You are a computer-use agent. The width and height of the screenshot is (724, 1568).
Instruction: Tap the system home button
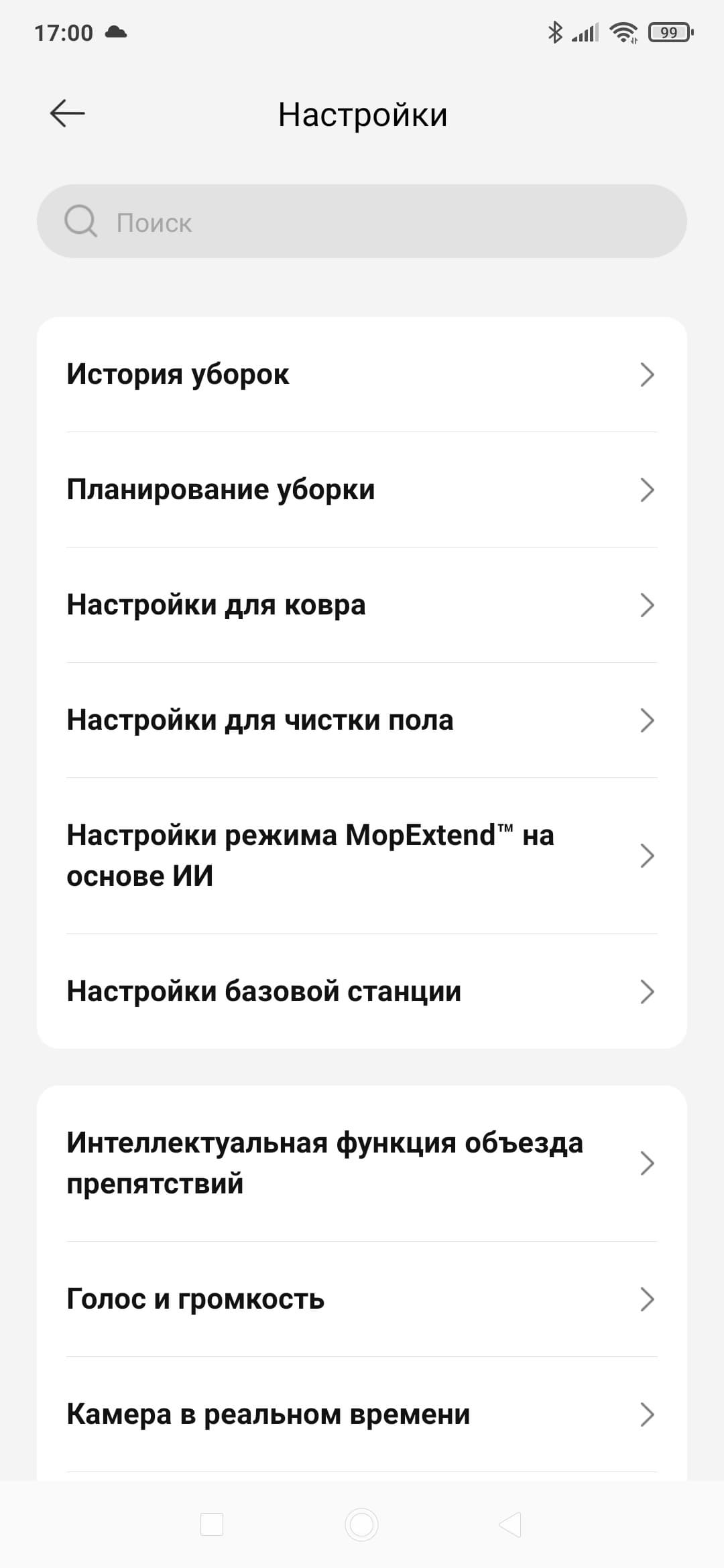point(362,1525)
